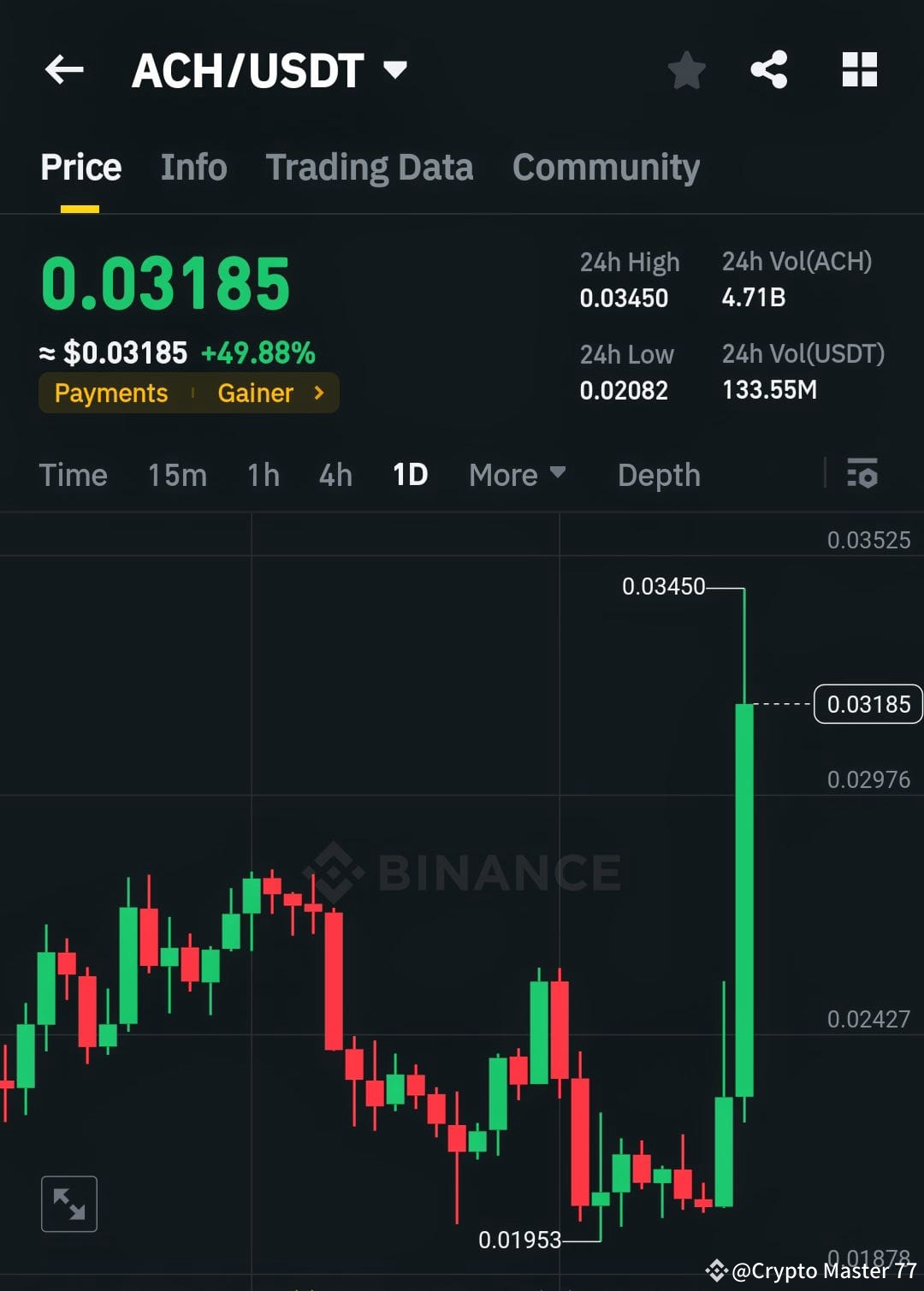
Task: Open the ACH/USDT pair selector dropdown
Action: coord(394,71)
